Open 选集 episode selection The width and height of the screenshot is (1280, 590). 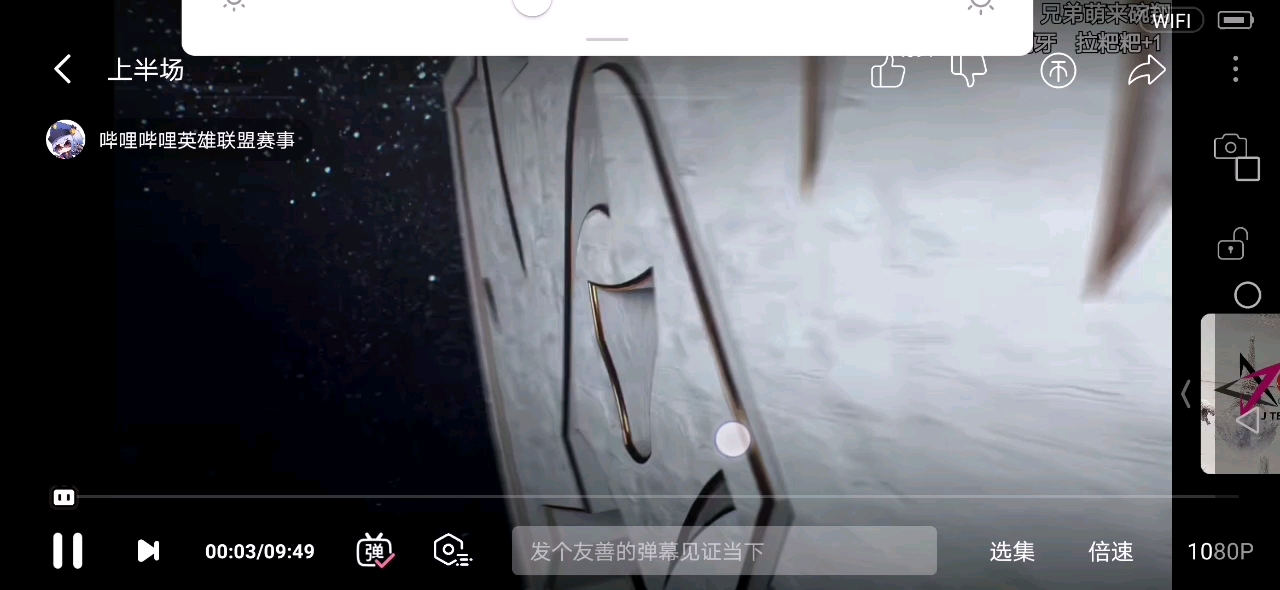click(x=1012, y=551)
